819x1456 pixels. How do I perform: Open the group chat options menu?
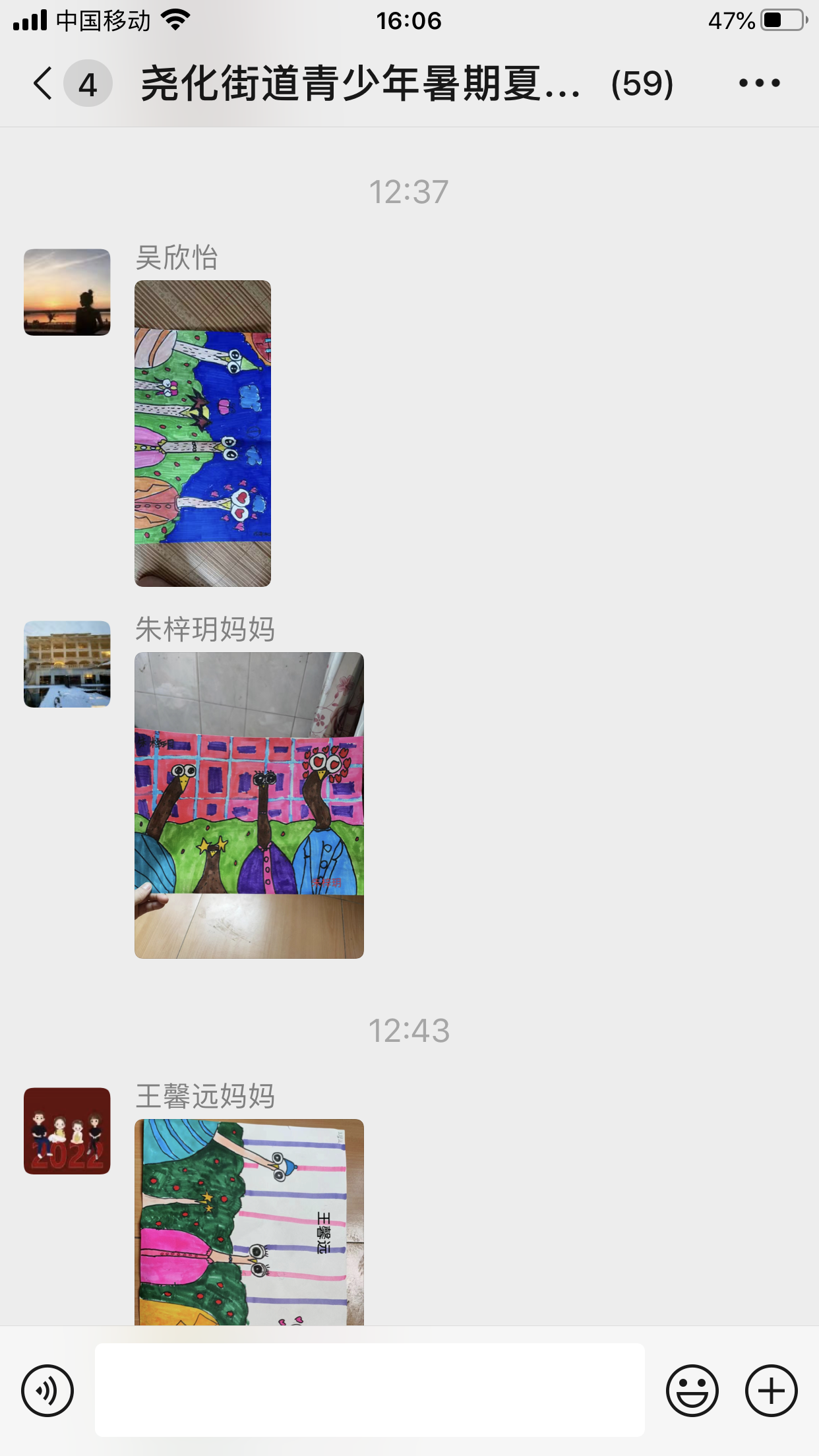759,83
